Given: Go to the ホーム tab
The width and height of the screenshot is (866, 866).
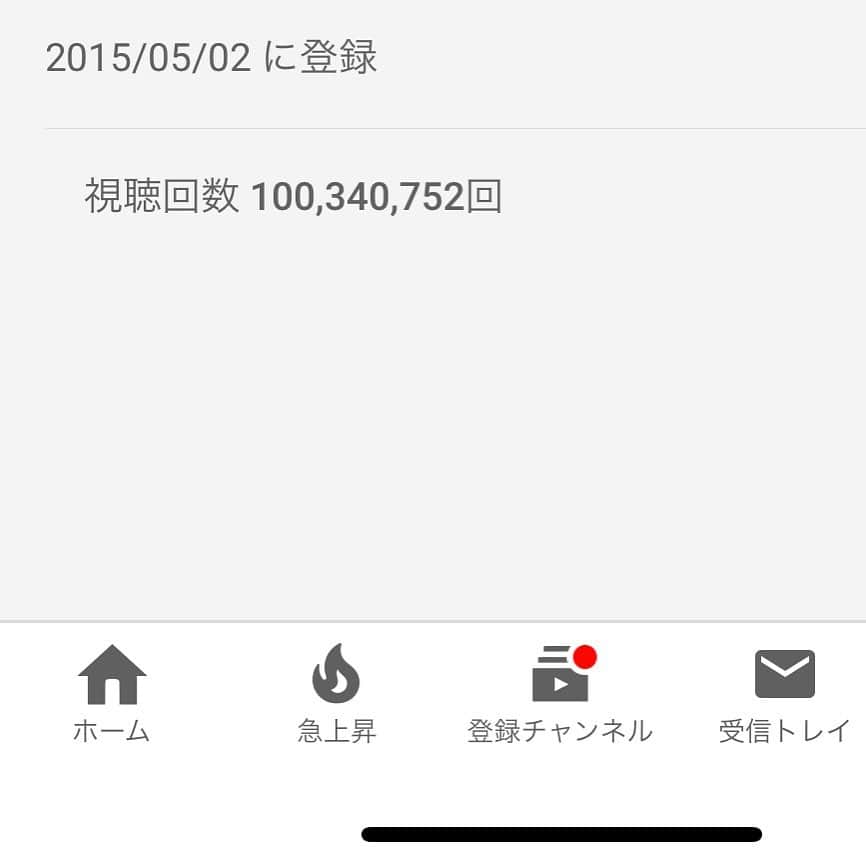Looking at the screenshot, I should tap(111, 693).
